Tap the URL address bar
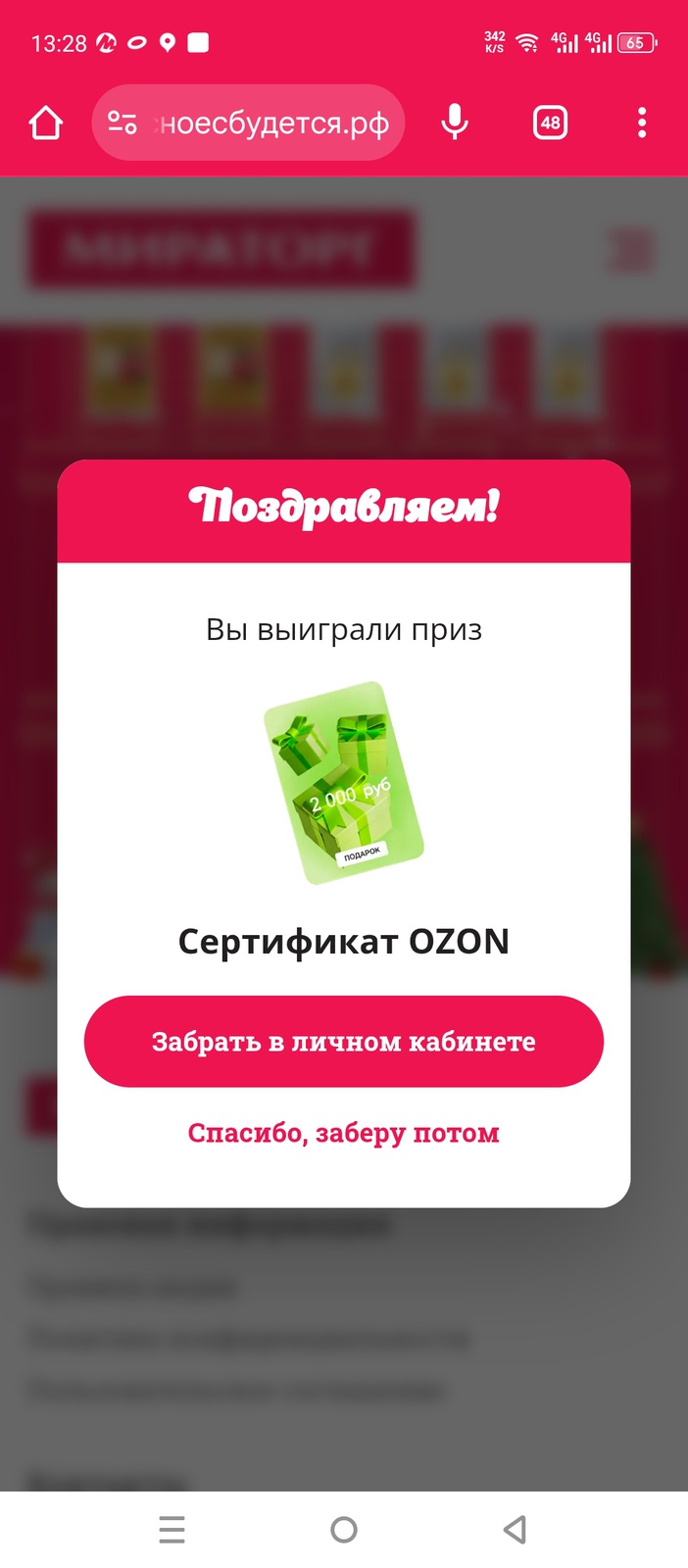Screen dimensions: 688x1568 pos(272,123)
